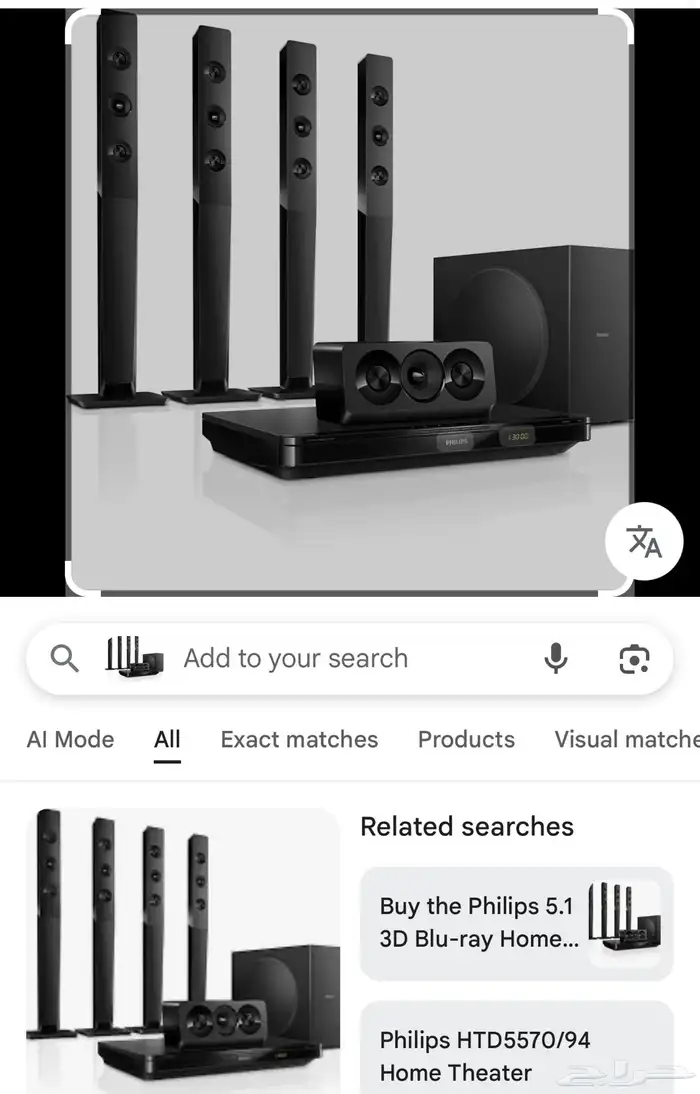Viewport: 700px width, 1094px height.
Task: Switch to the Visual matches tab
Action: click(x=626, y=739)
